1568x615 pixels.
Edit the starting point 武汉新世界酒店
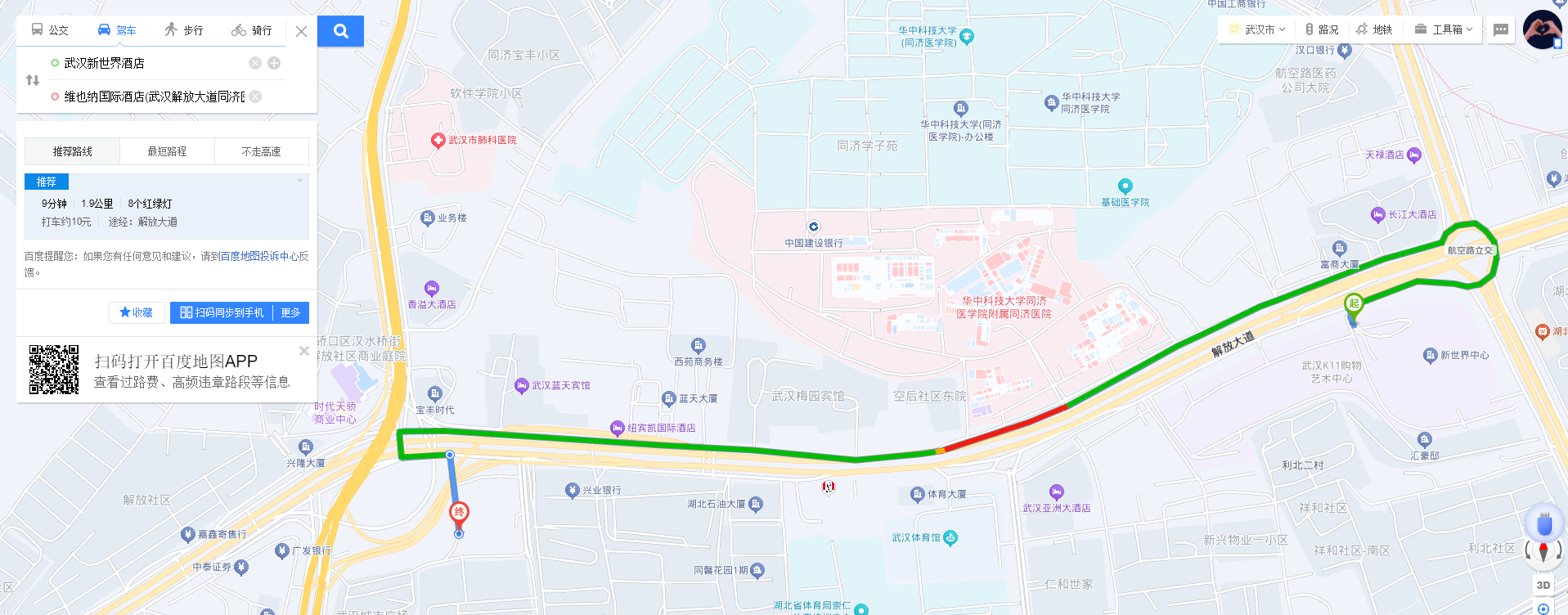click(x=147, y=63)
